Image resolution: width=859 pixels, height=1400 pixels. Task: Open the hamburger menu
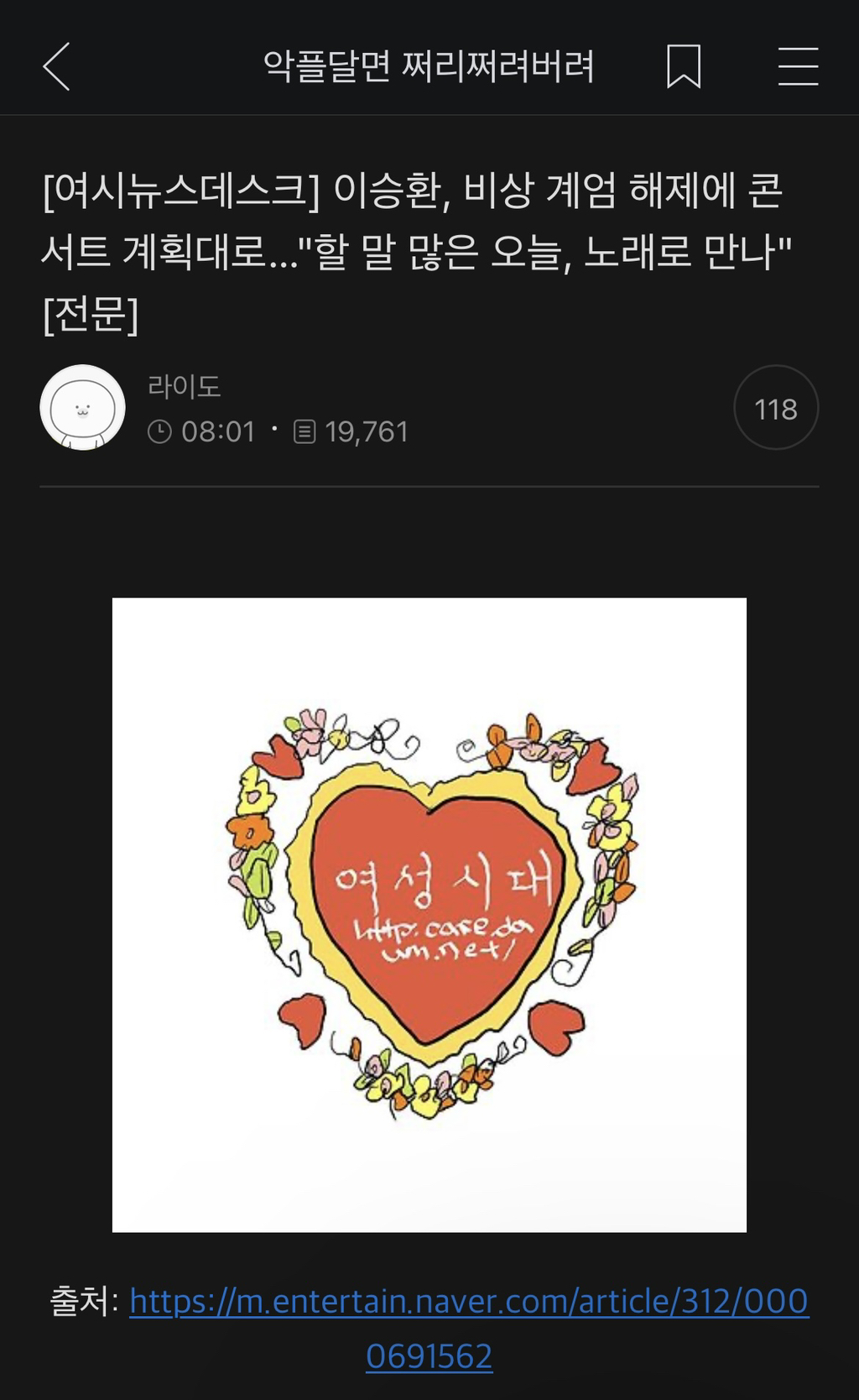coord(797,66)
